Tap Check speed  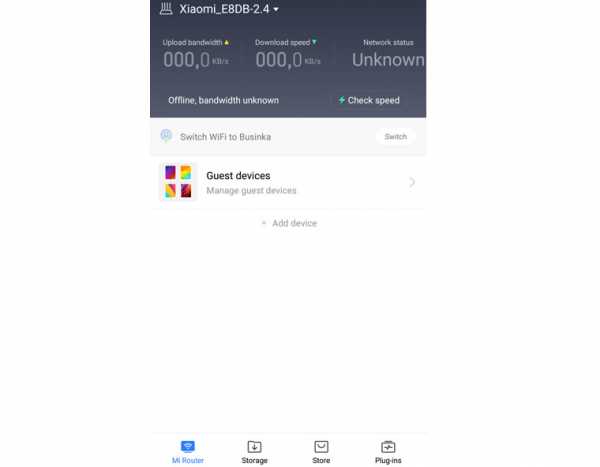click(369, 100)
